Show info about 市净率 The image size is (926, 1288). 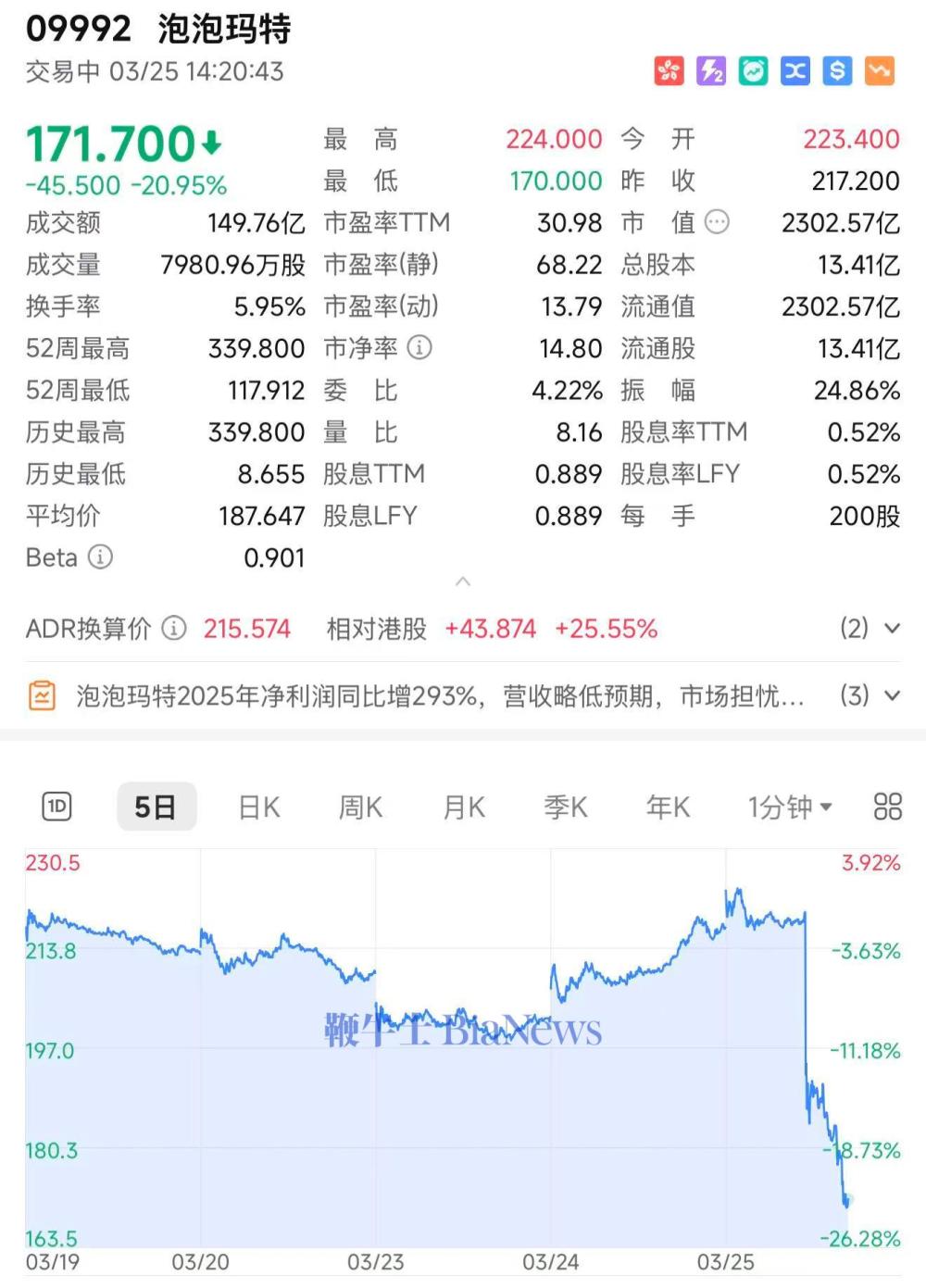[419, 348]
